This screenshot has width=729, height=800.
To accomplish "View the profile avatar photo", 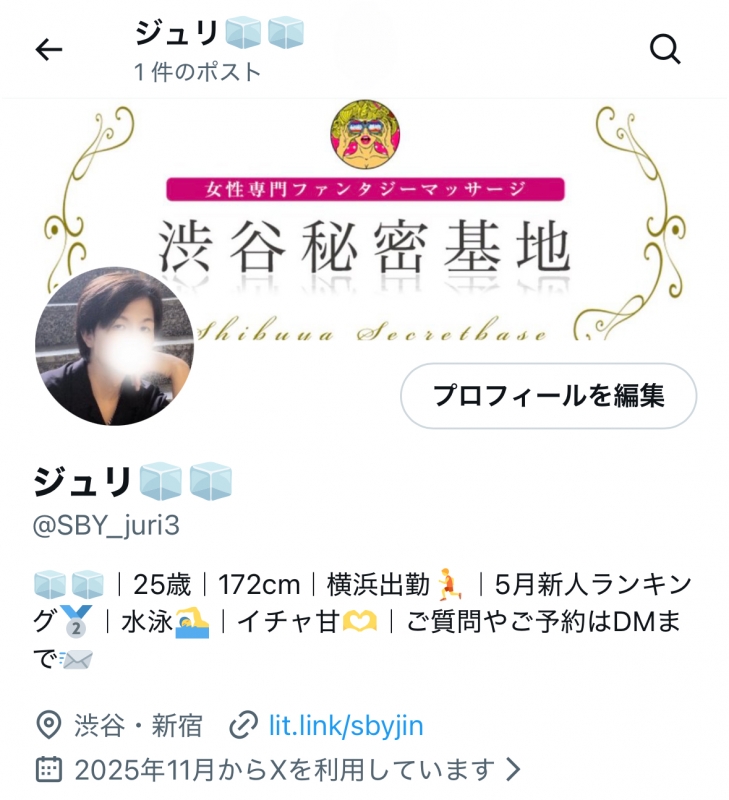I will [x=114, y=346].
